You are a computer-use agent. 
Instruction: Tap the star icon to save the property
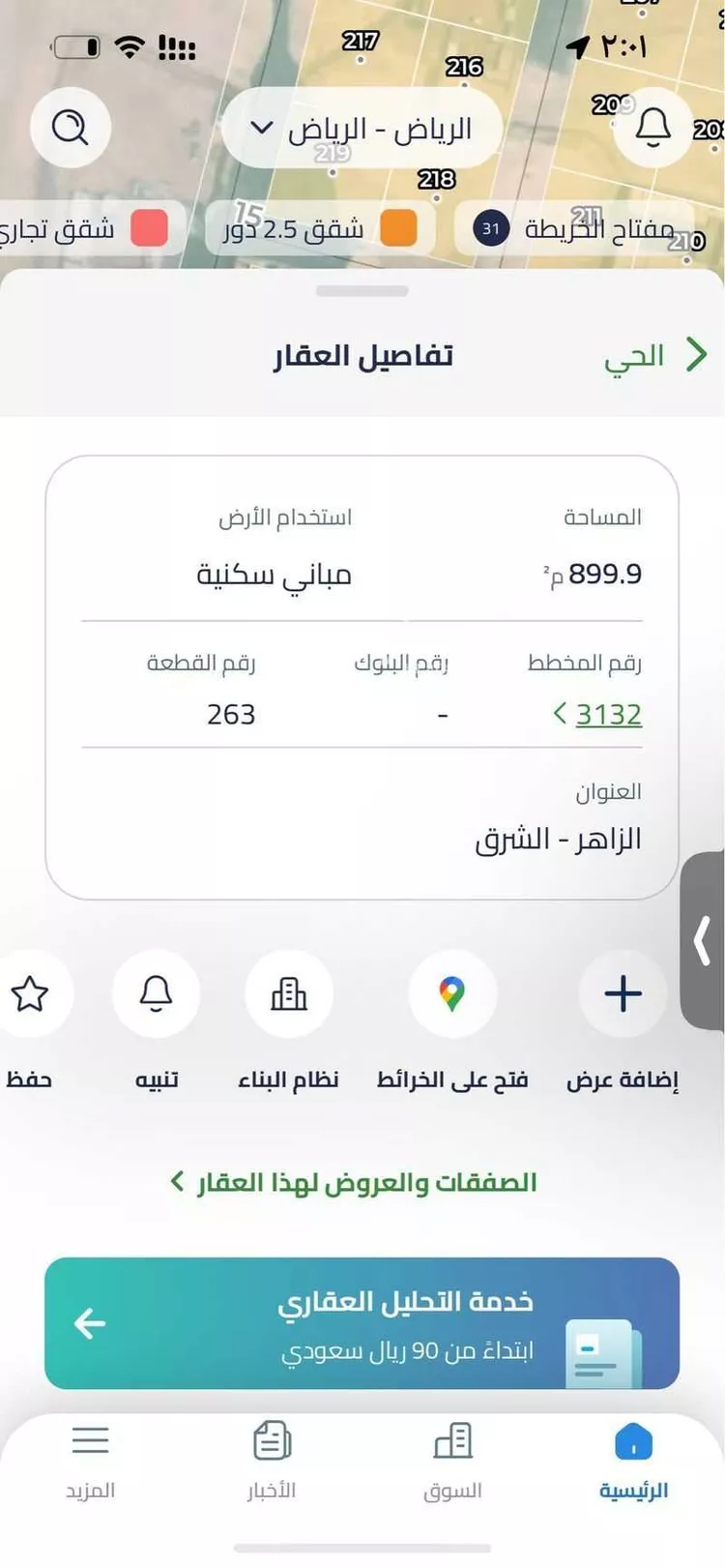30,994
